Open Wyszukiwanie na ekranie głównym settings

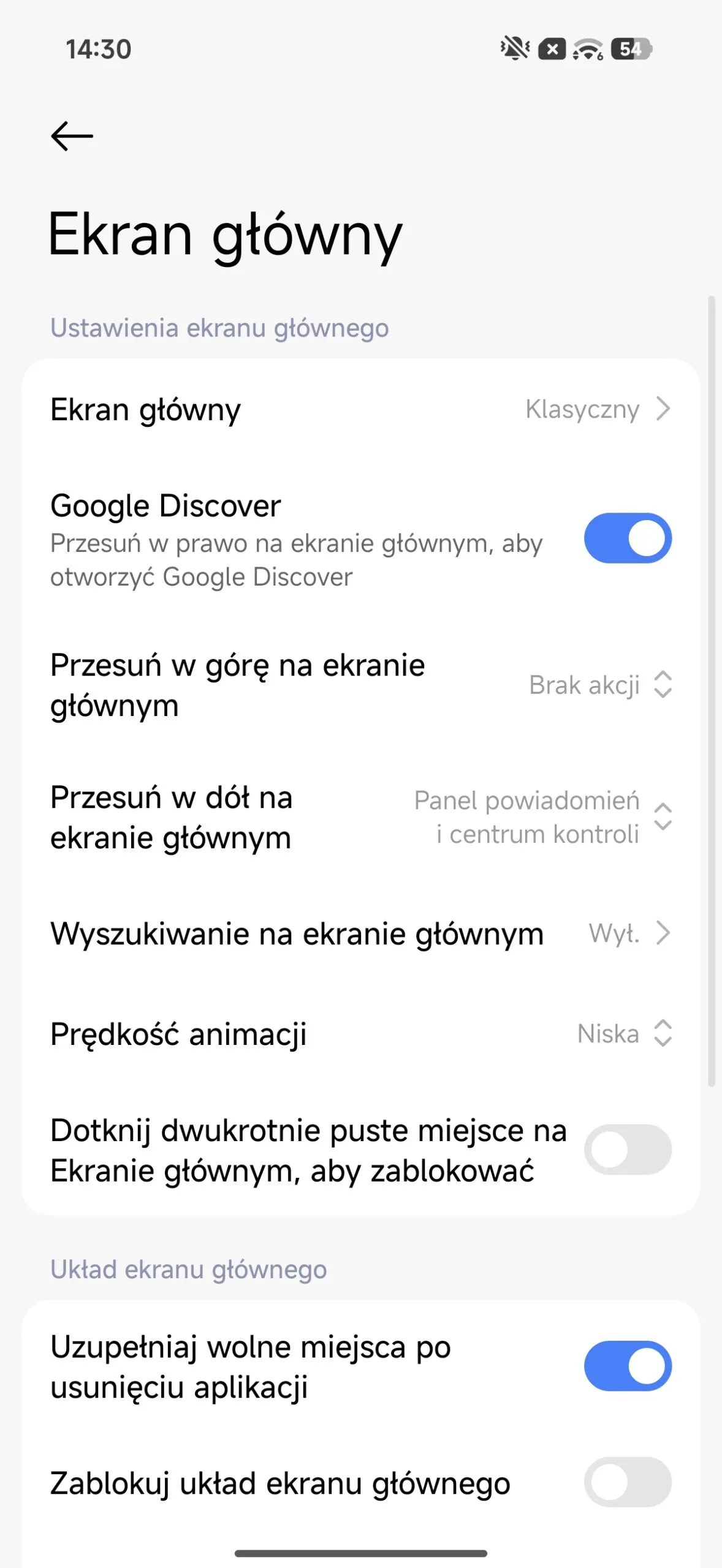[360, 934]
